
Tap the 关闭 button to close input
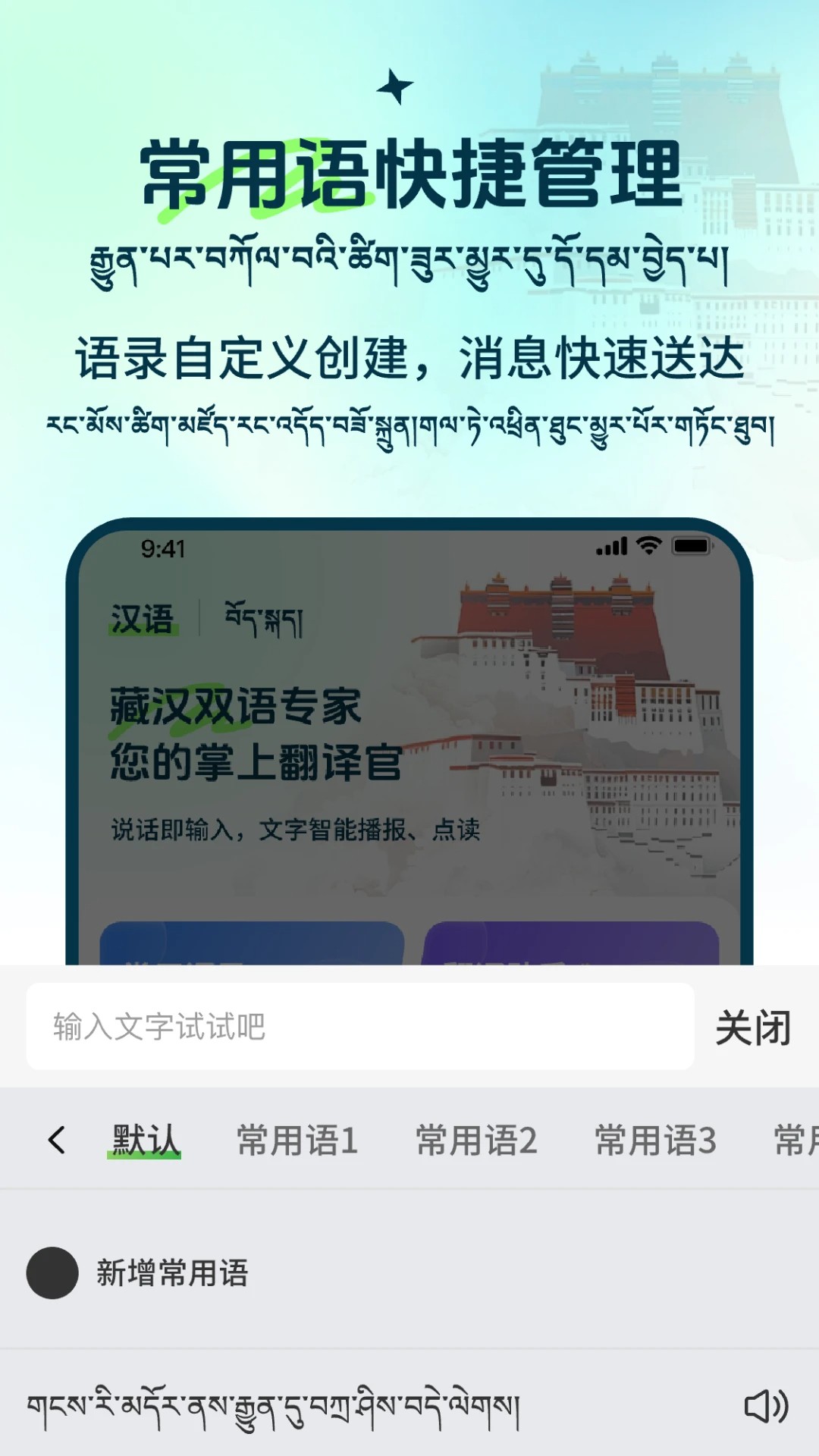753,1028
